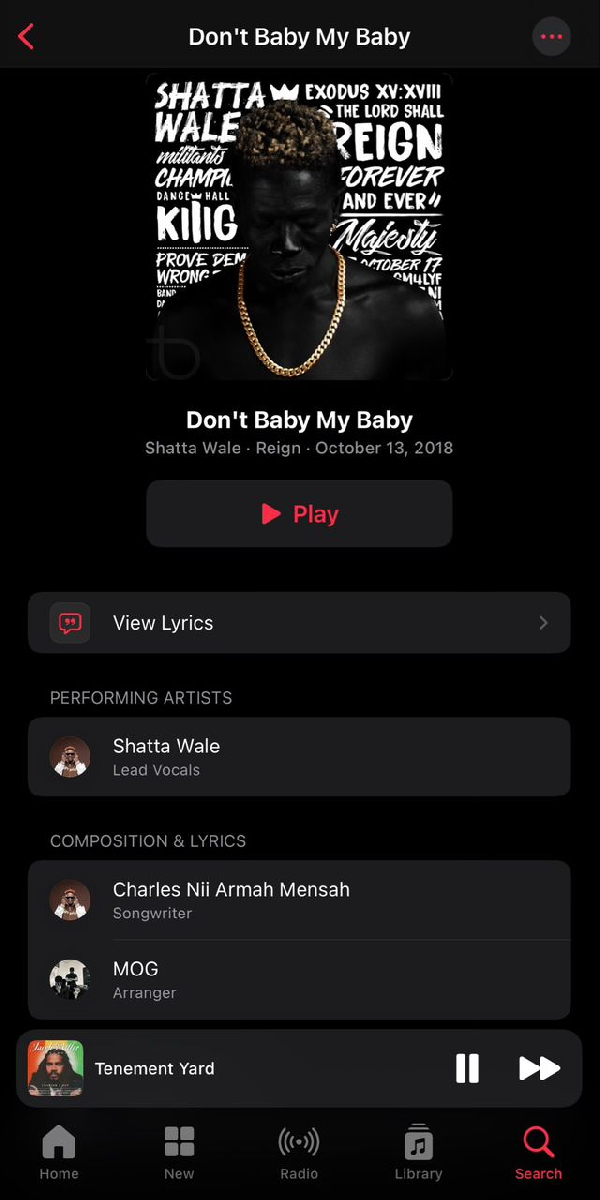Play Don't Baby My Baby
This screenshot has height=1200, width=600.
pyautogui.click(x=299, y=514)
